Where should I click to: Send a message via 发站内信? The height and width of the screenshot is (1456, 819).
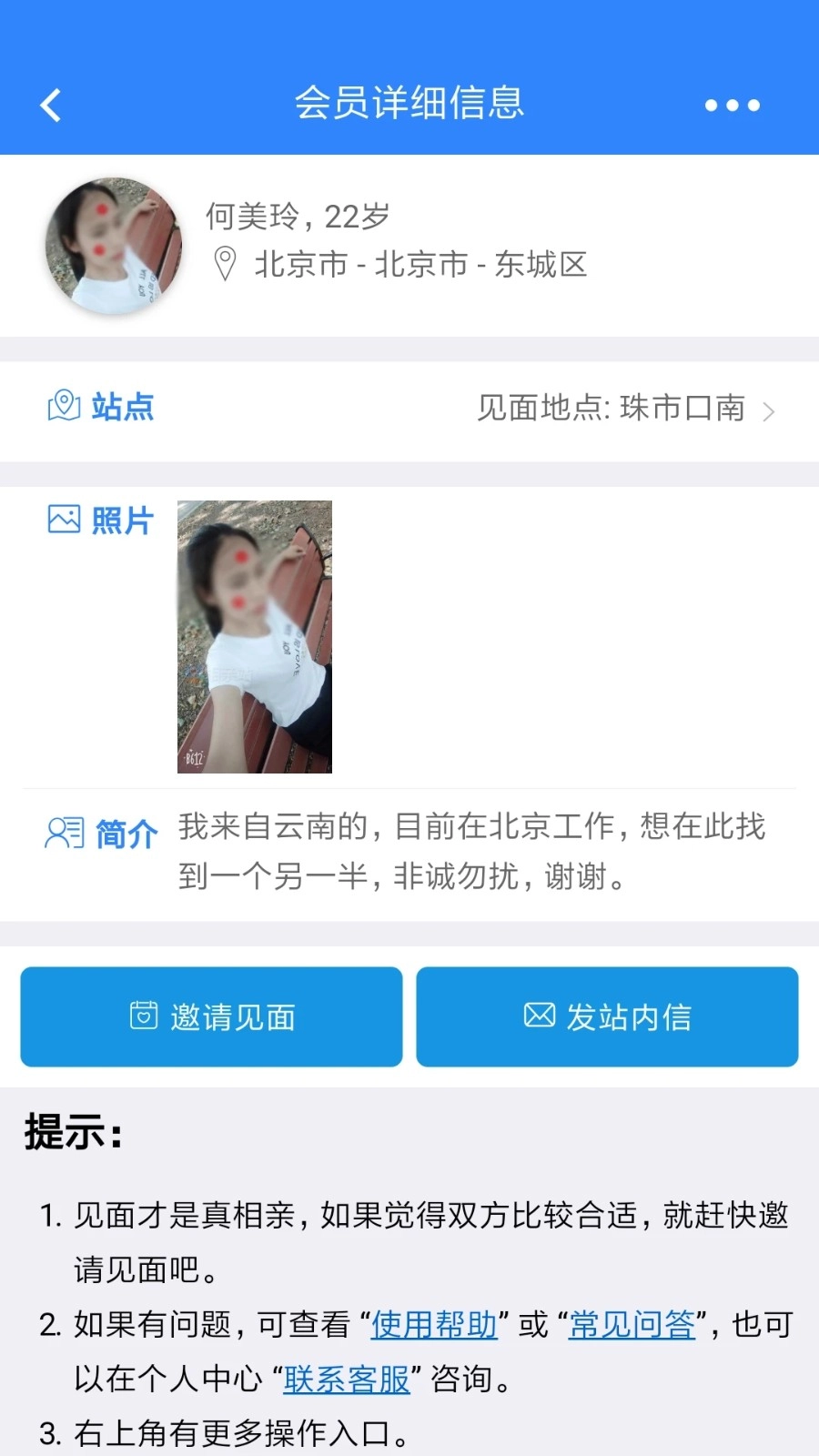[607, 1016]
